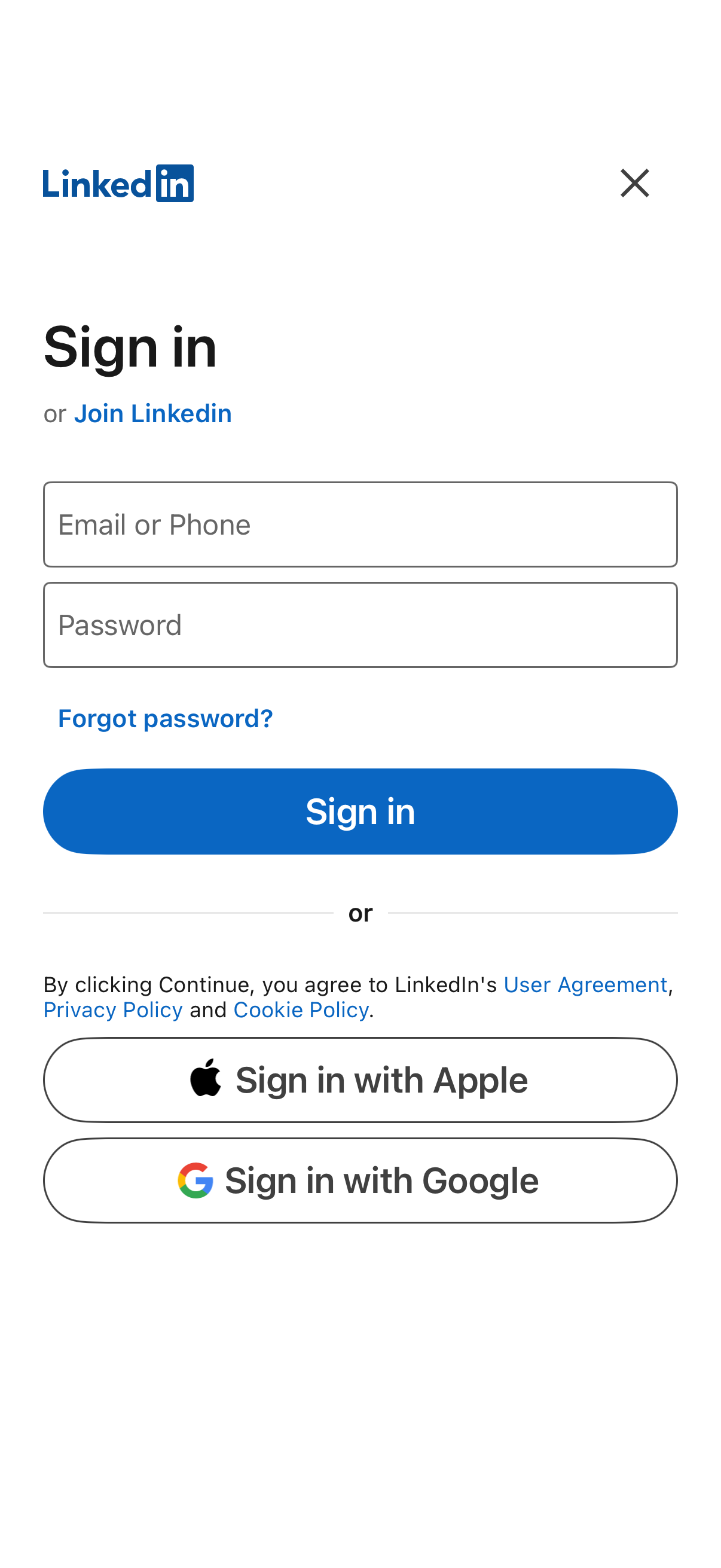
Task: Click the 'or' divider text
Action: (x=360, y=913)
